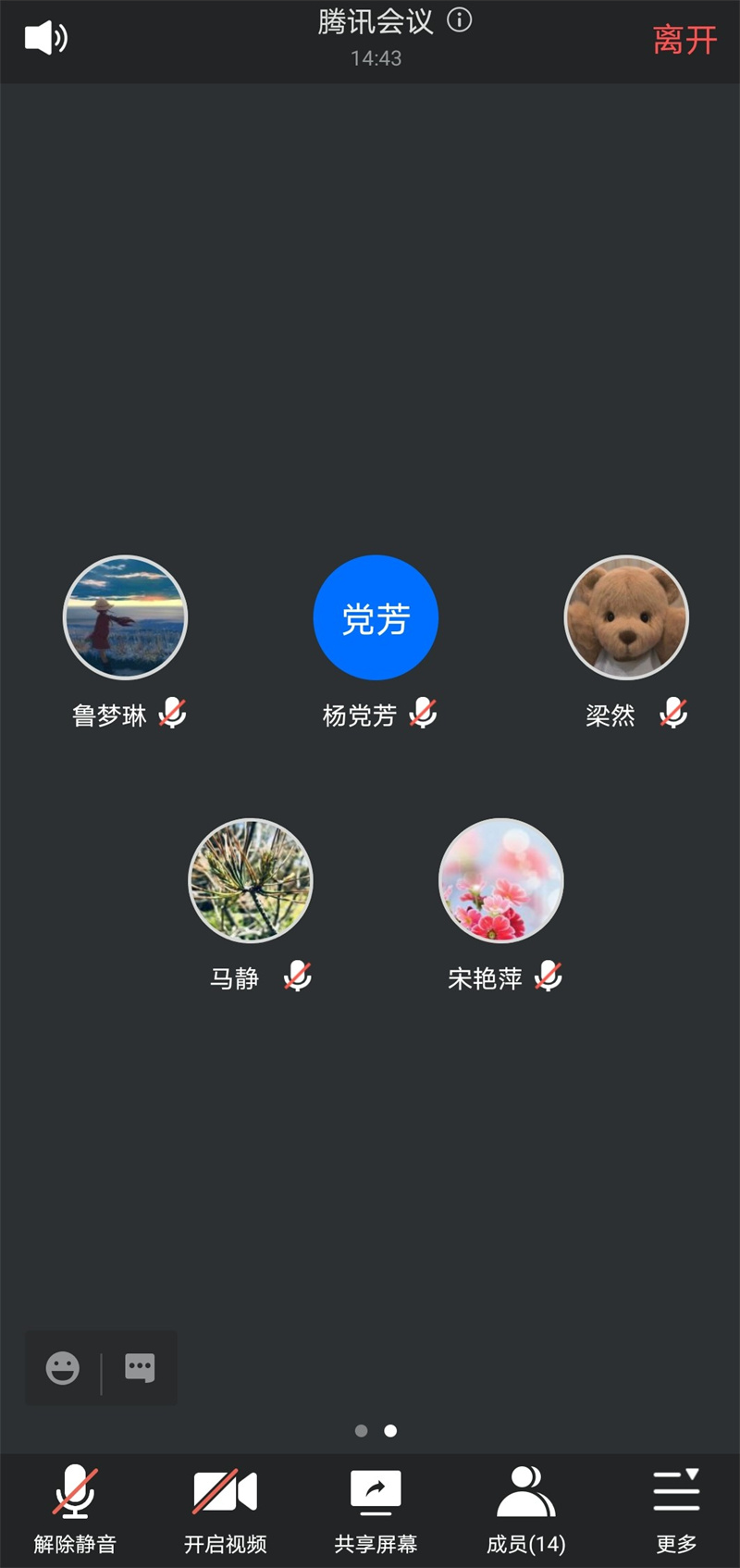Select 鲁梦琳's participant avatar
Image resolution: width=740 pixels, height=1568 pixels.
point(125,617)
